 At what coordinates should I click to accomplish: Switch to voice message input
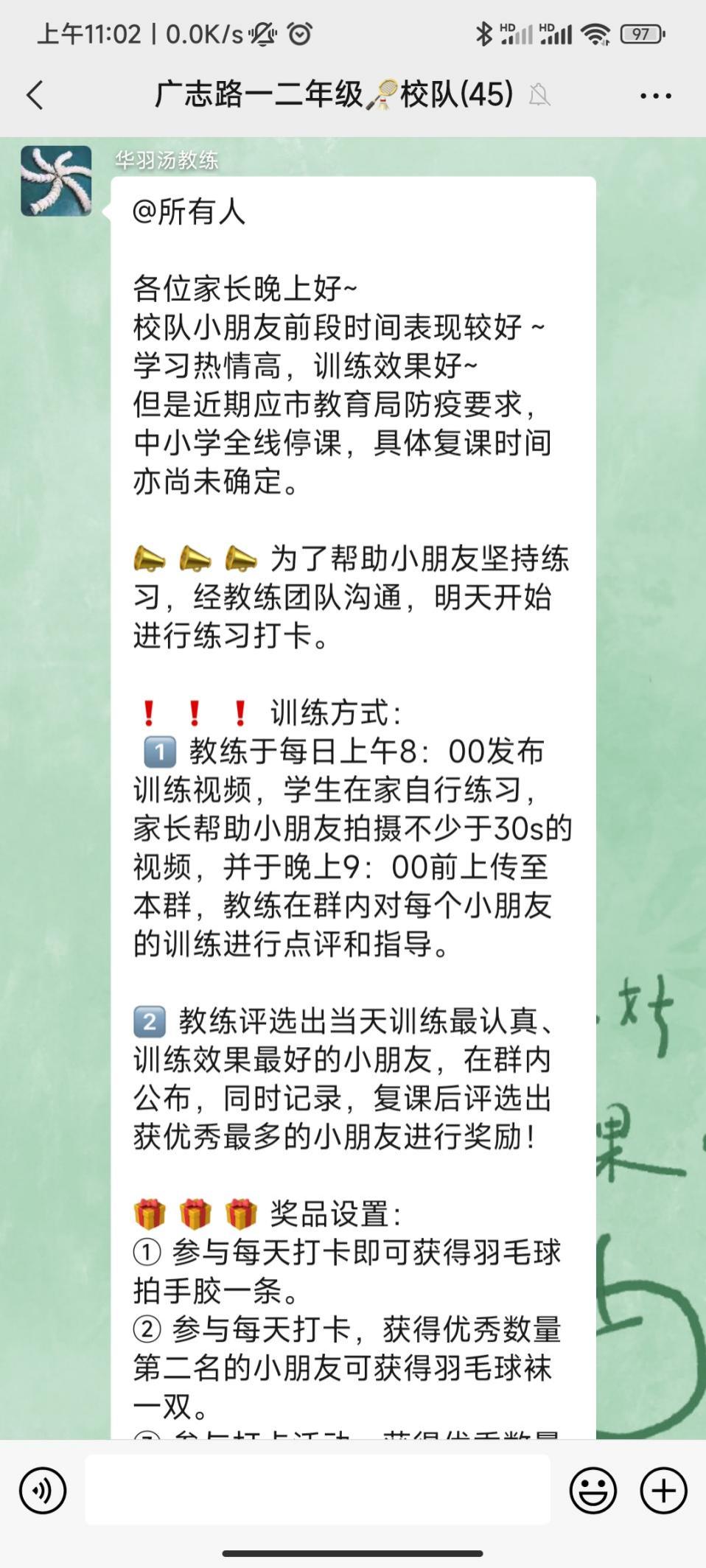(43, 1490)
